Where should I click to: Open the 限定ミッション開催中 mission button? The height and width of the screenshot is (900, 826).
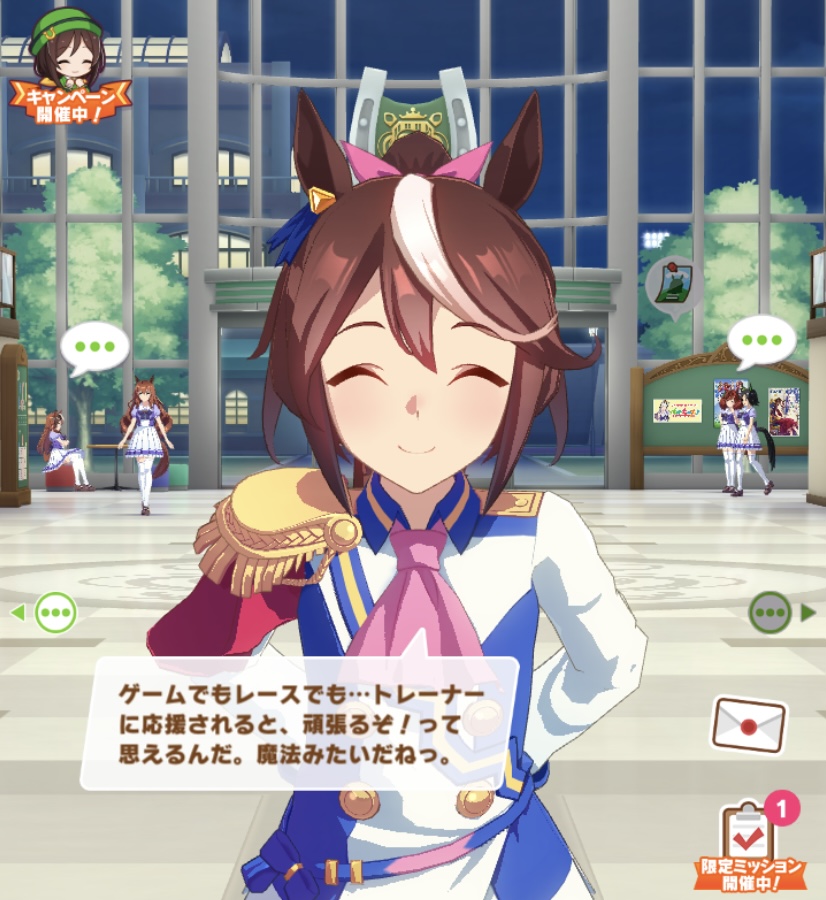click(x=752, y=847)
